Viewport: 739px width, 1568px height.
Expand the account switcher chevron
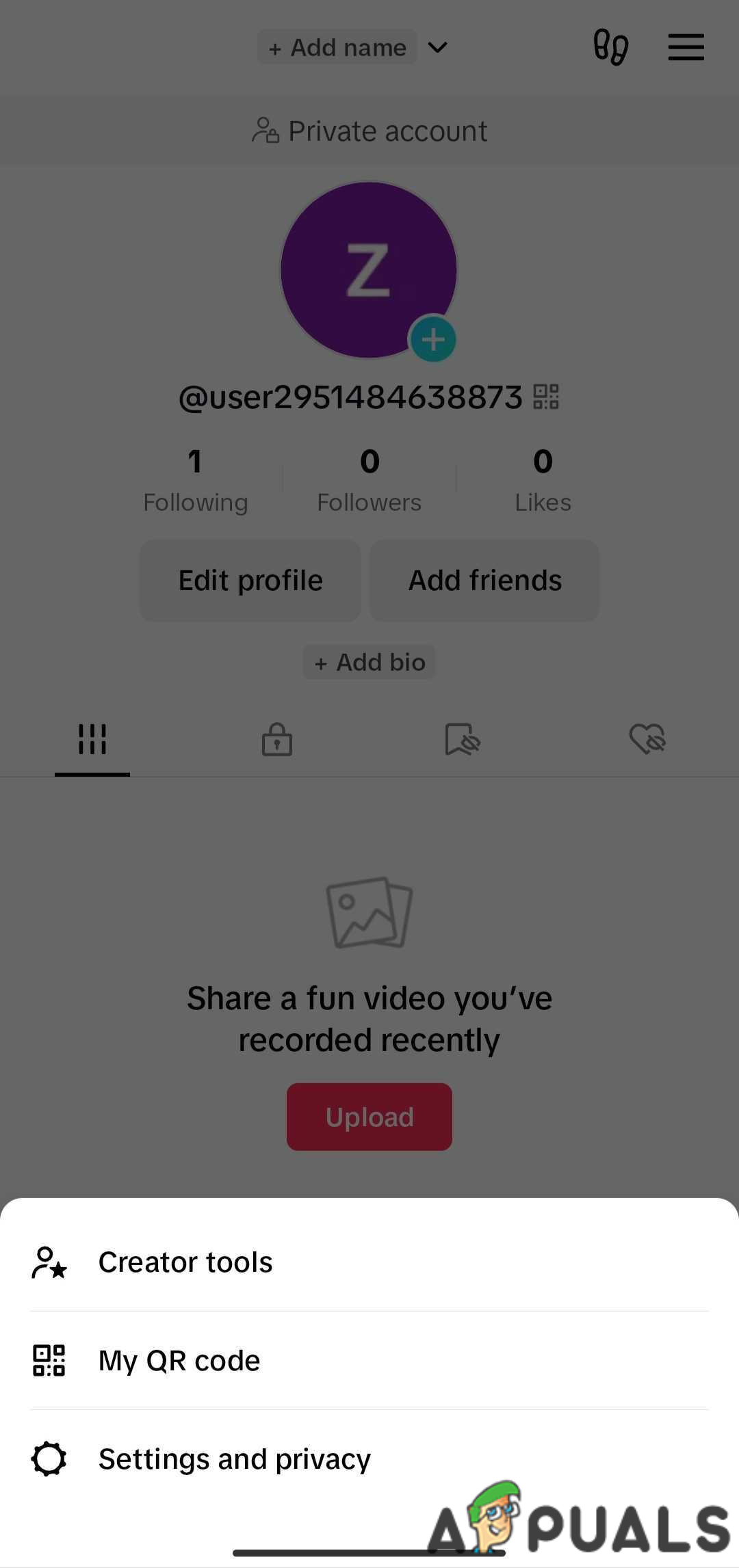tap(438, 48)
